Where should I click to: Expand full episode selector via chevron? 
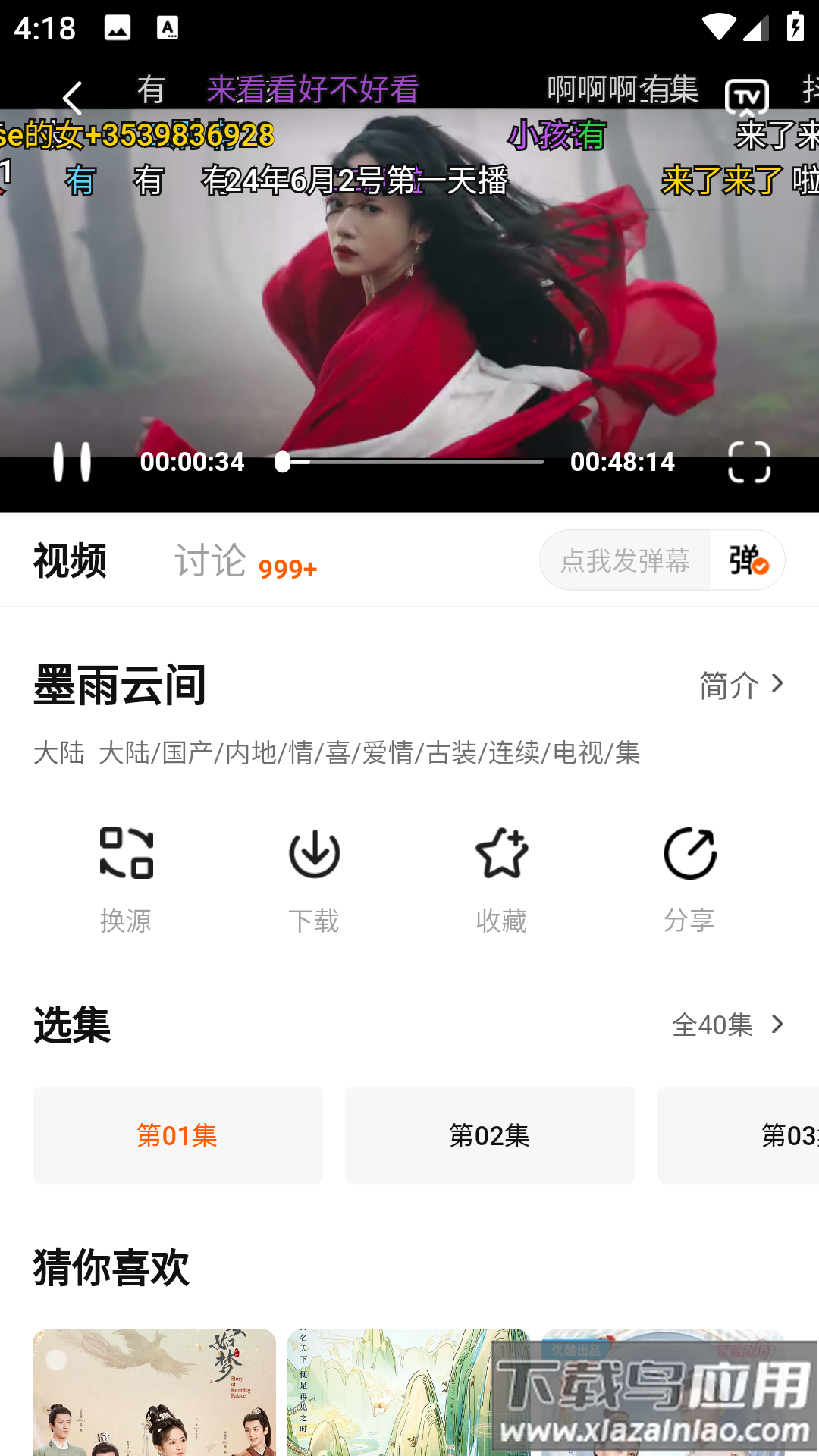tap(777, 1025)
